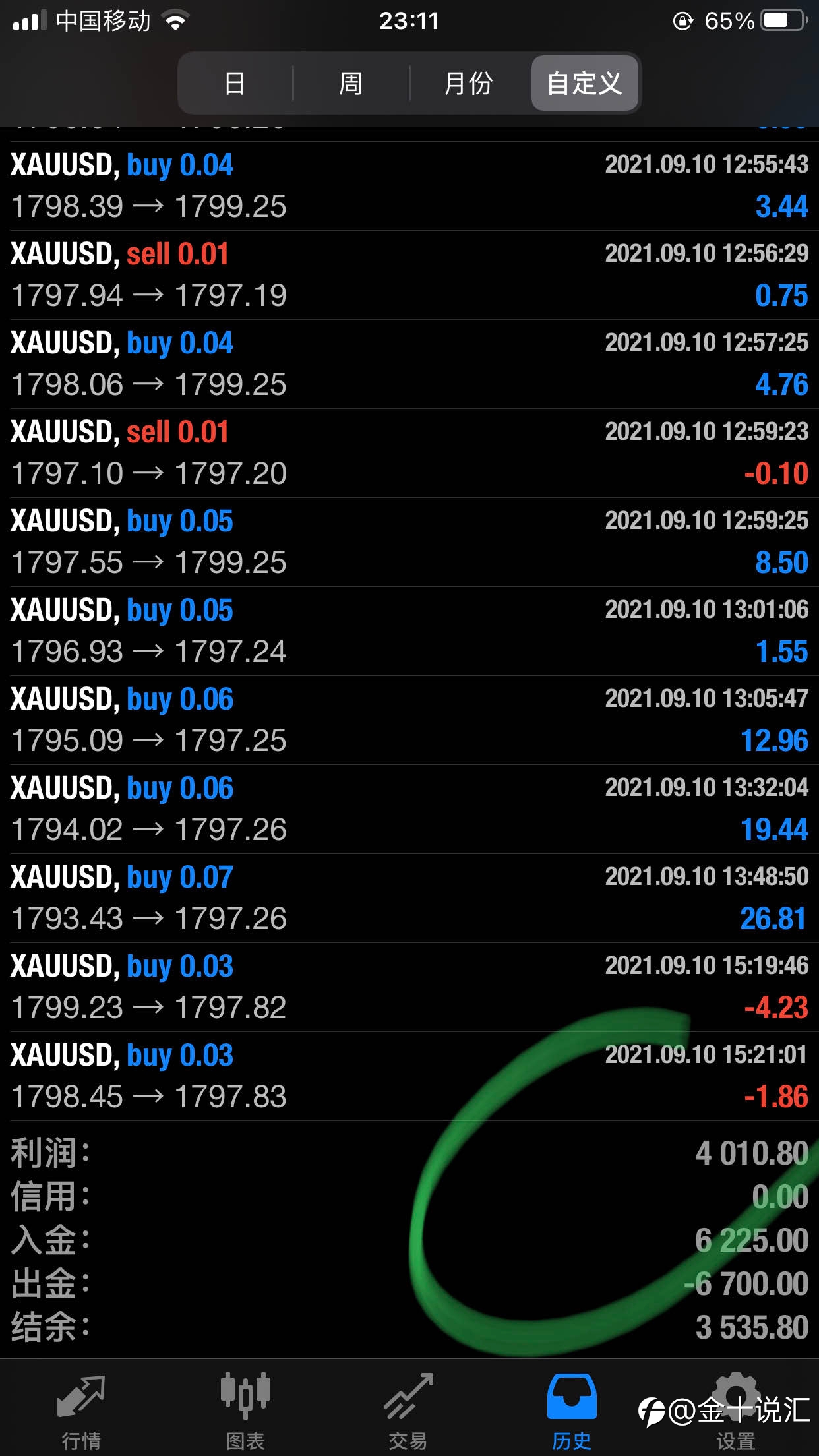
Task: Expand the sell 0.01 trade closed 12:56:29
Action: (x=409, y=275)
